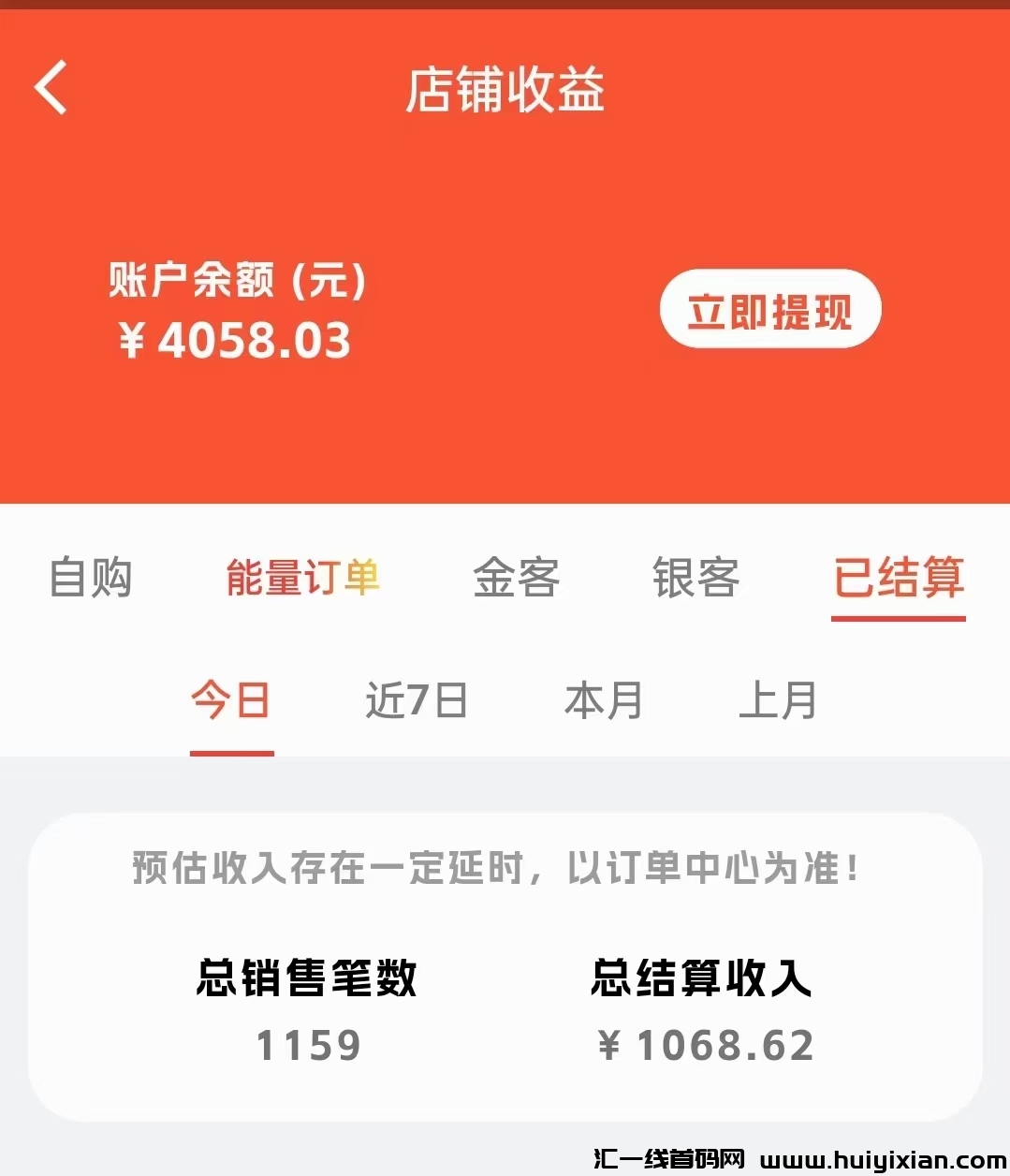Select the 金客 tab

click(x=516, y=577)
